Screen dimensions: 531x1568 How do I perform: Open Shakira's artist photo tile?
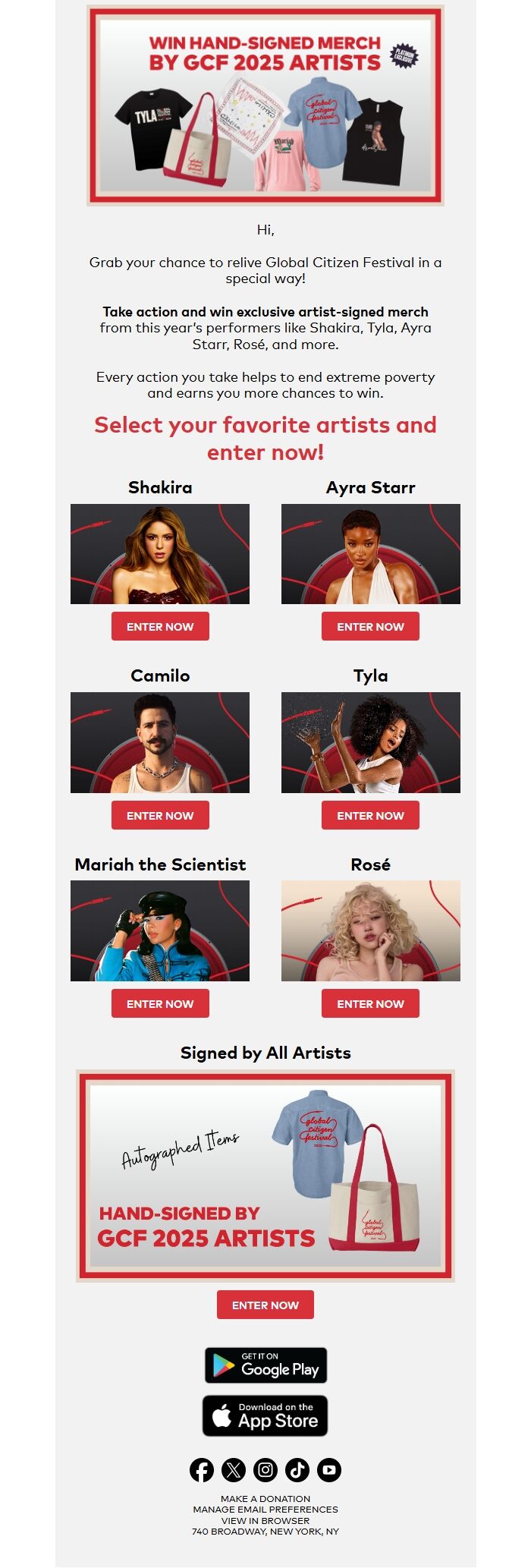pyautogui.click(x=160, y=554)
